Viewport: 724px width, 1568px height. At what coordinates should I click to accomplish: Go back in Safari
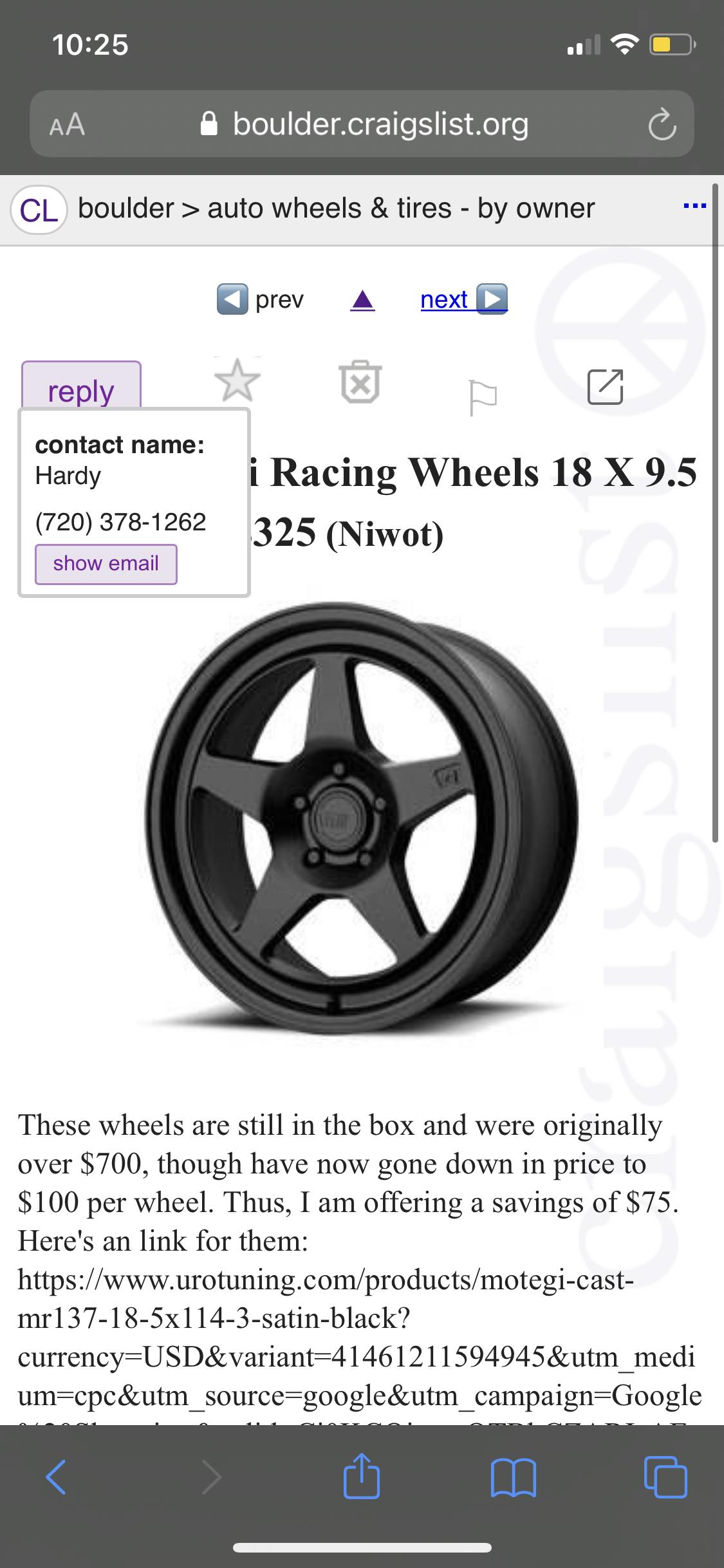point(56,1476)
